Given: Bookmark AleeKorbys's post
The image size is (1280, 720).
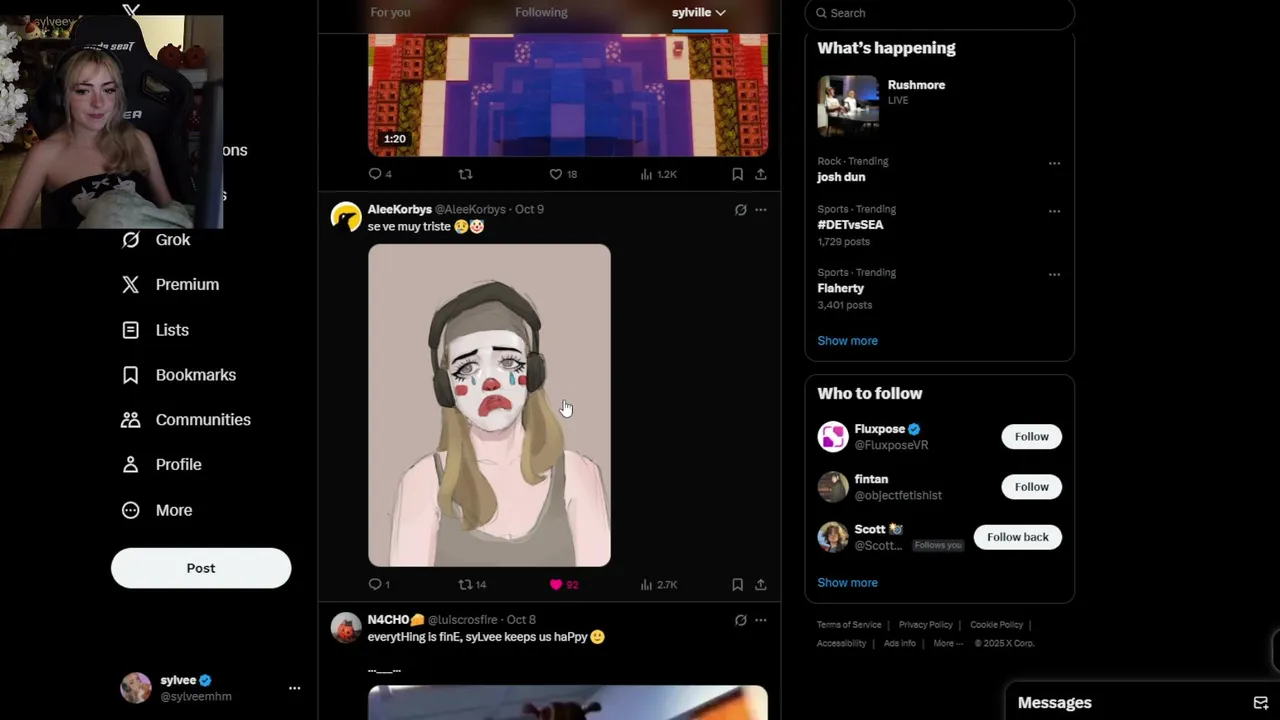Looking at the screenshot, I should (737, 585).
